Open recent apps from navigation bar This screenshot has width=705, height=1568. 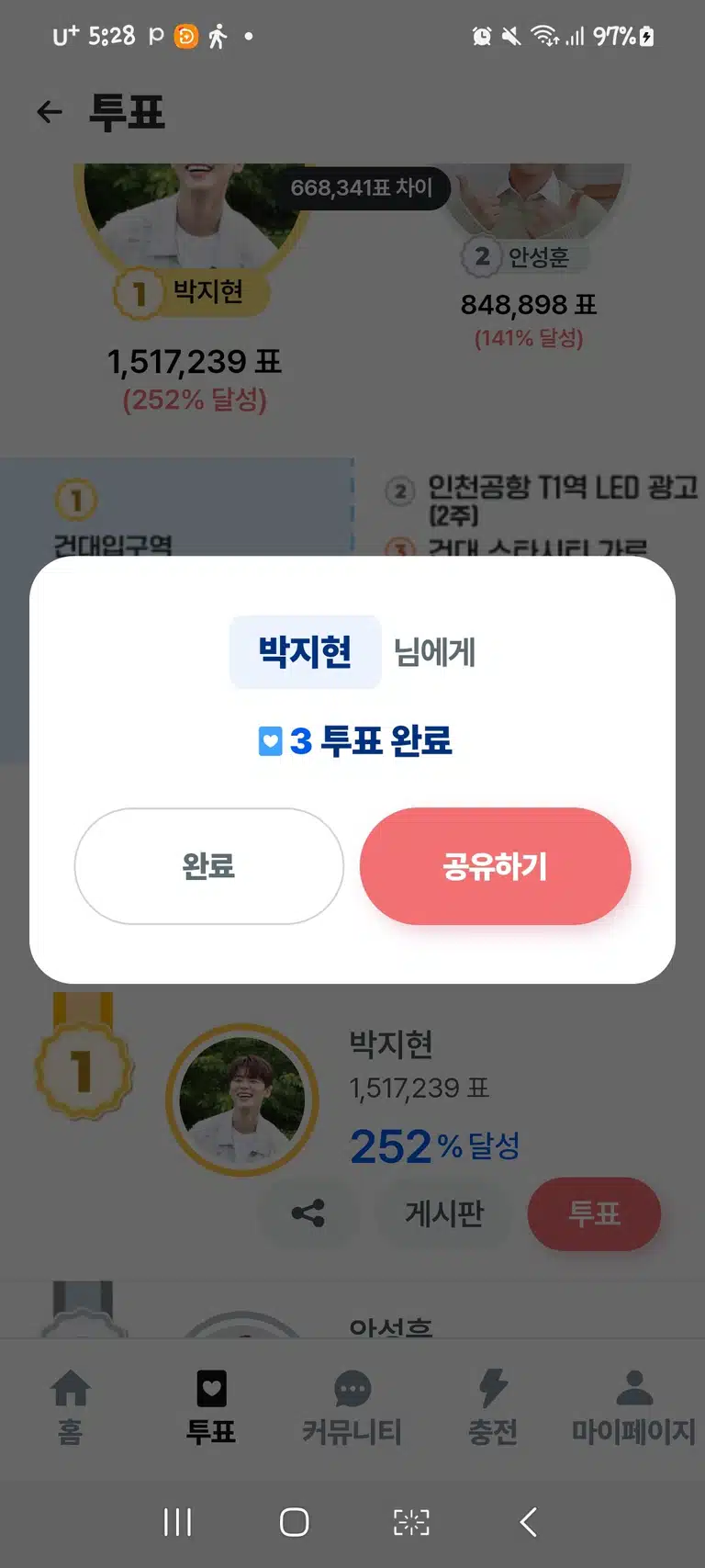pos(177,1522)
